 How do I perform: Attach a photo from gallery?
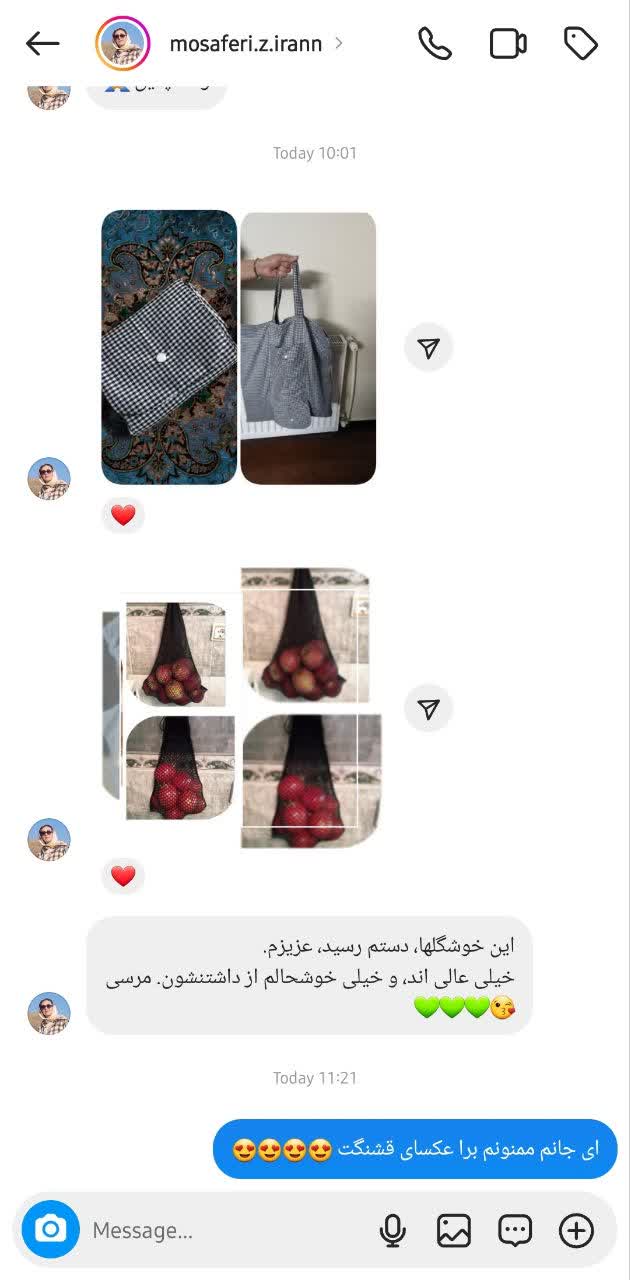click(x=454, y=1230)
